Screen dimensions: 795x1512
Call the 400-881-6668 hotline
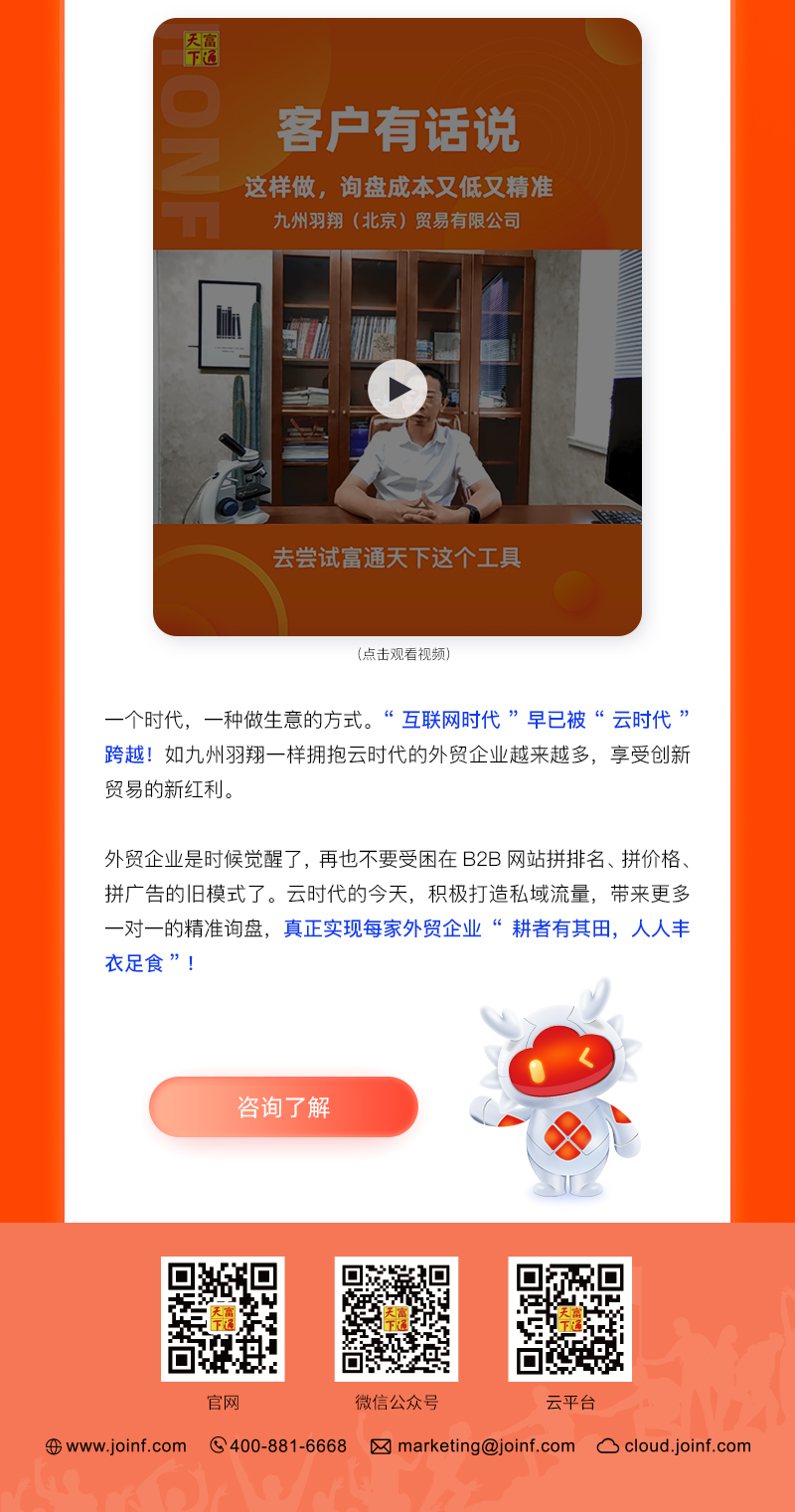pyautogui.click(x=287, y=1446)
